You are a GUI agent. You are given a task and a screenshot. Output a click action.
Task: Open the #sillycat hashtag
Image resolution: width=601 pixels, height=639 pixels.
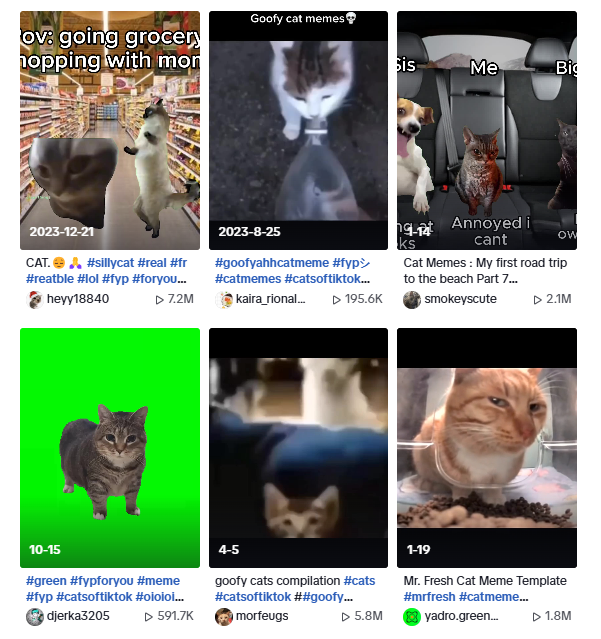pos(124,263)
